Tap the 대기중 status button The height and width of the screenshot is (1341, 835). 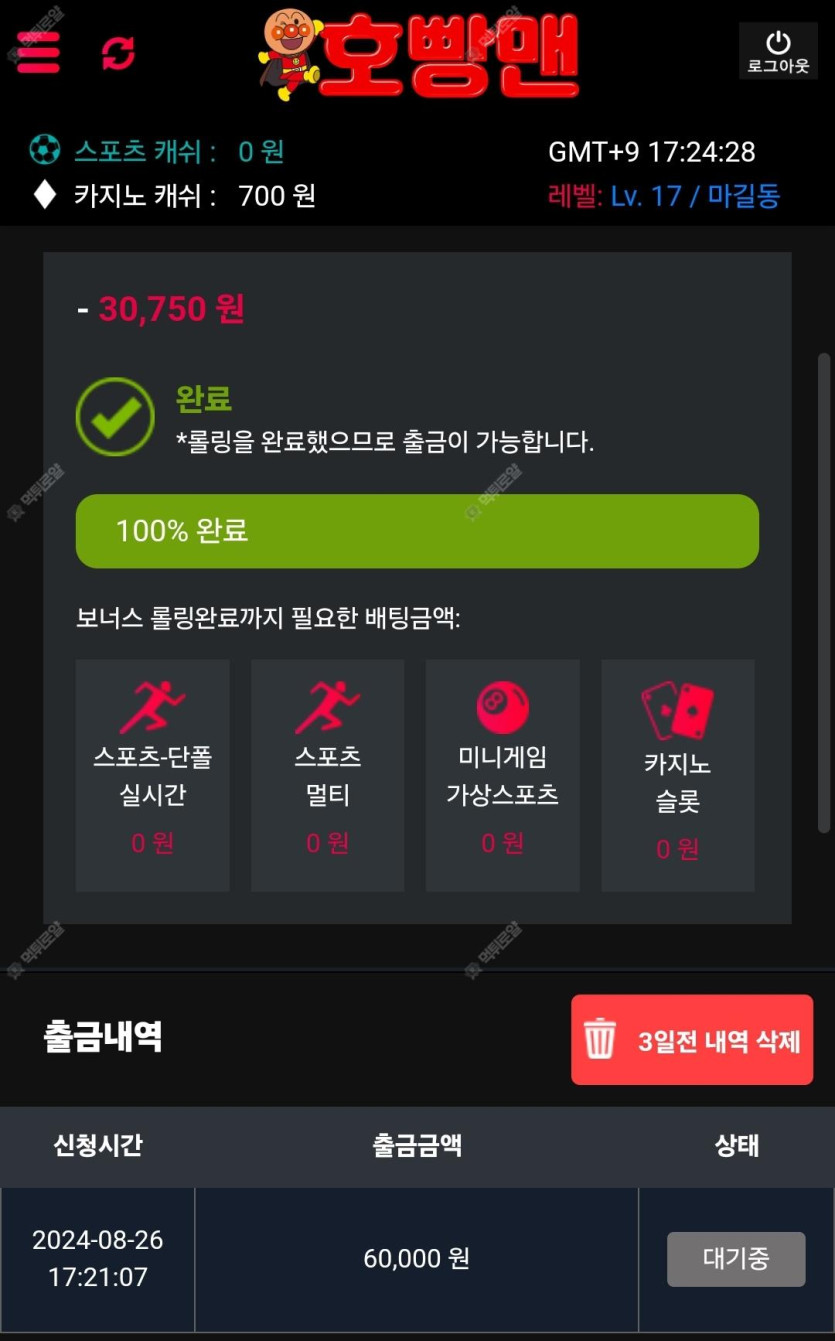tap(736, 1258)
